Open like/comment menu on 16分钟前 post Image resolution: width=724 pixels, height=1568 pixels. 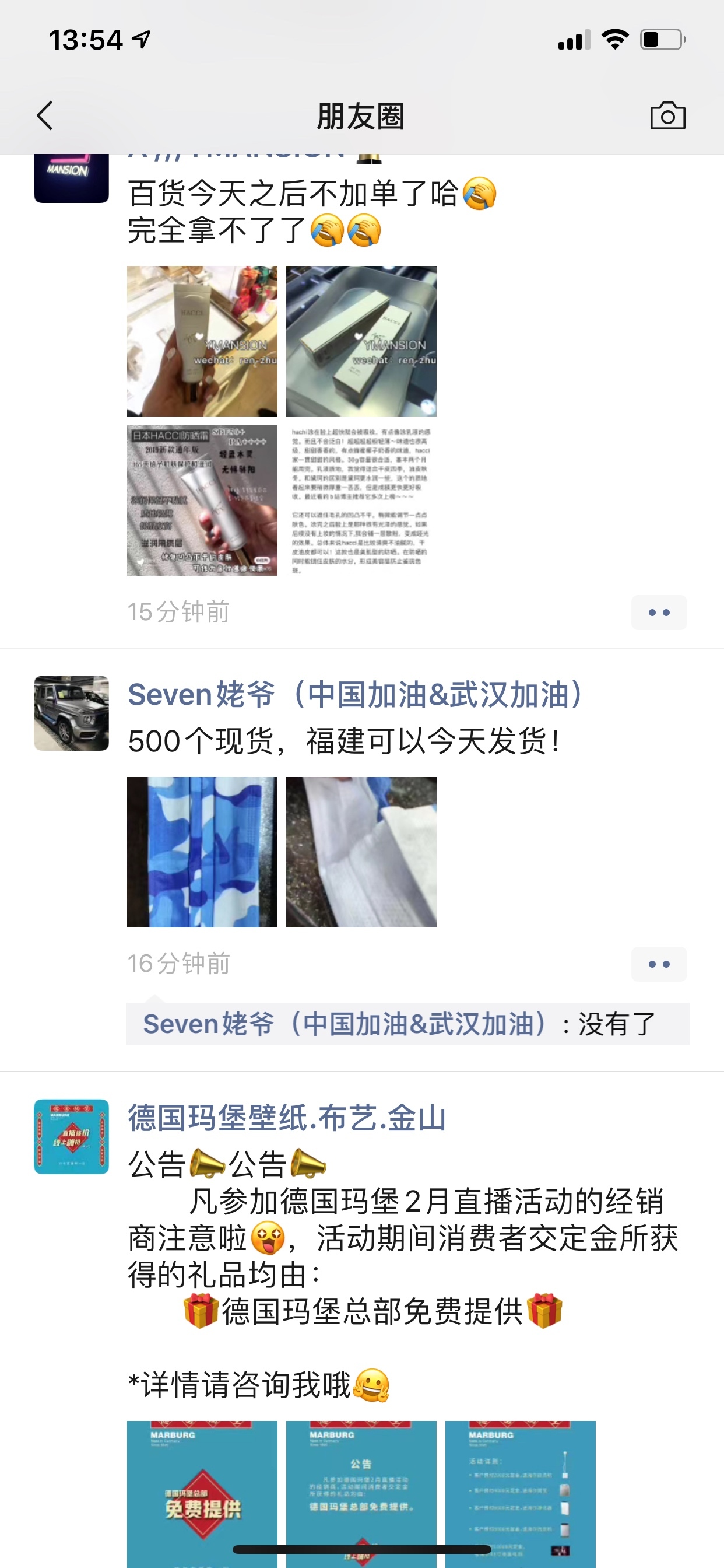(658, 964)
